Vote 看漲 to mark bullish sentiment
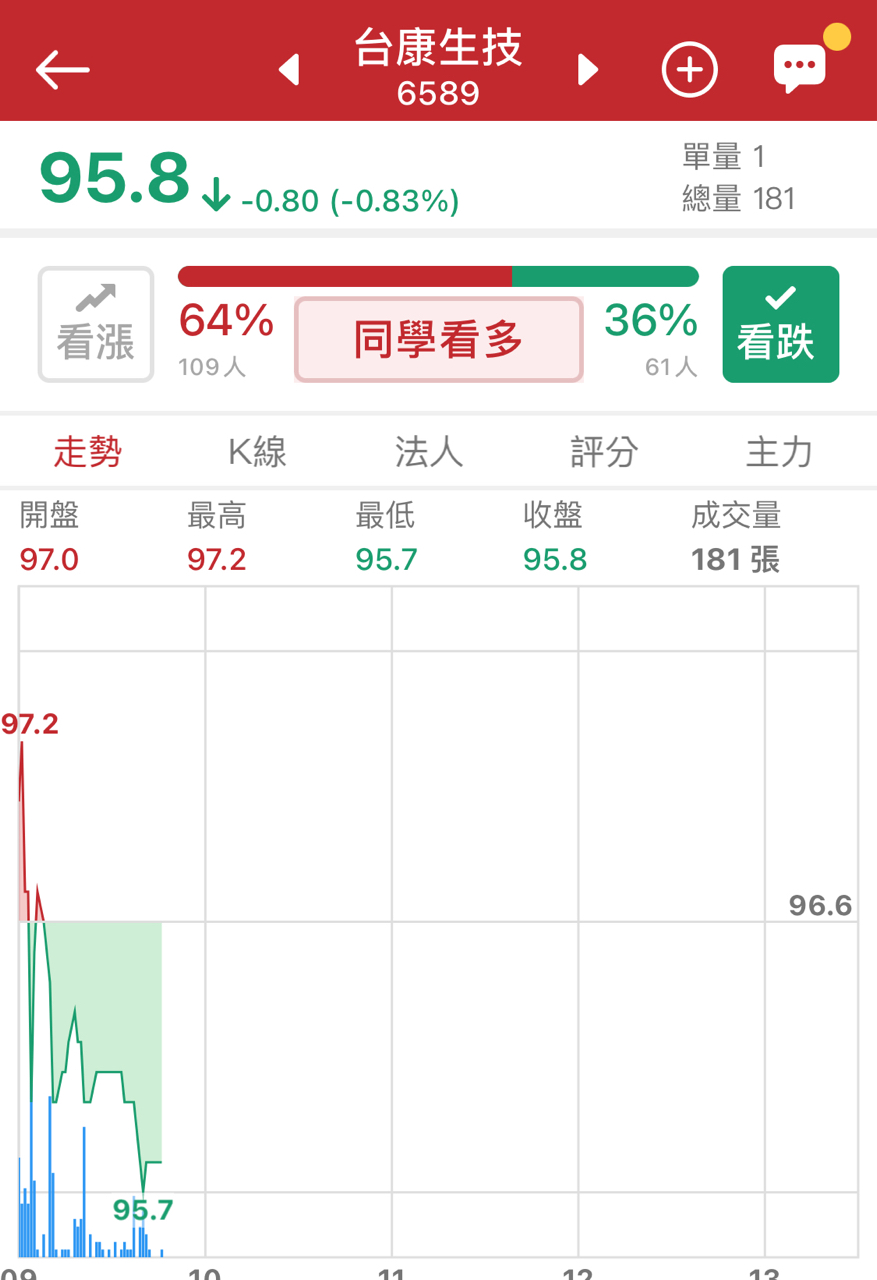 [95, 323]
